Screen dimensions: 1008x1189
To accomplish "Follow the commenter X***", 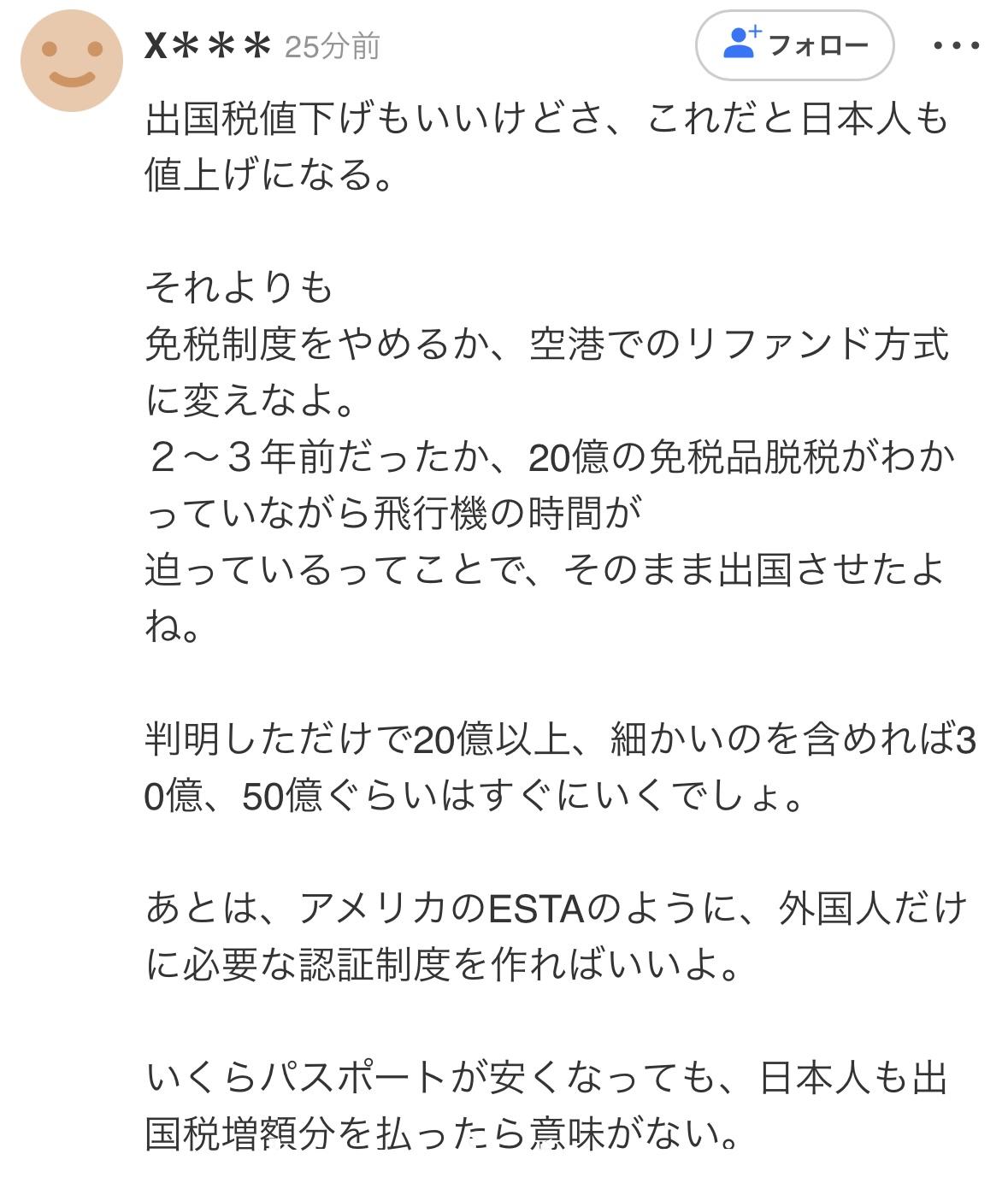I will pos(794,45).
